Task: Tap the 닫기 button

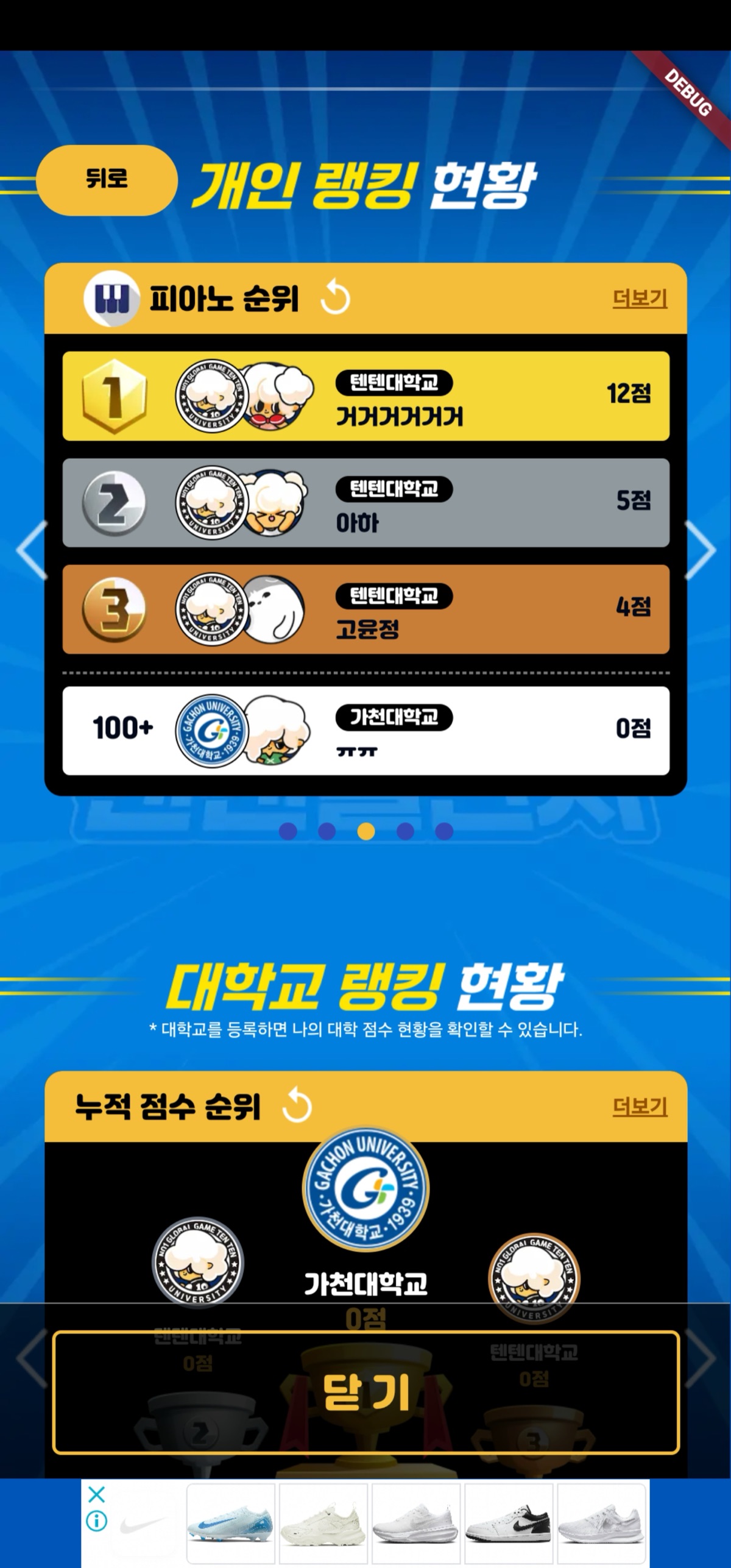Action: pos(365,1392)
